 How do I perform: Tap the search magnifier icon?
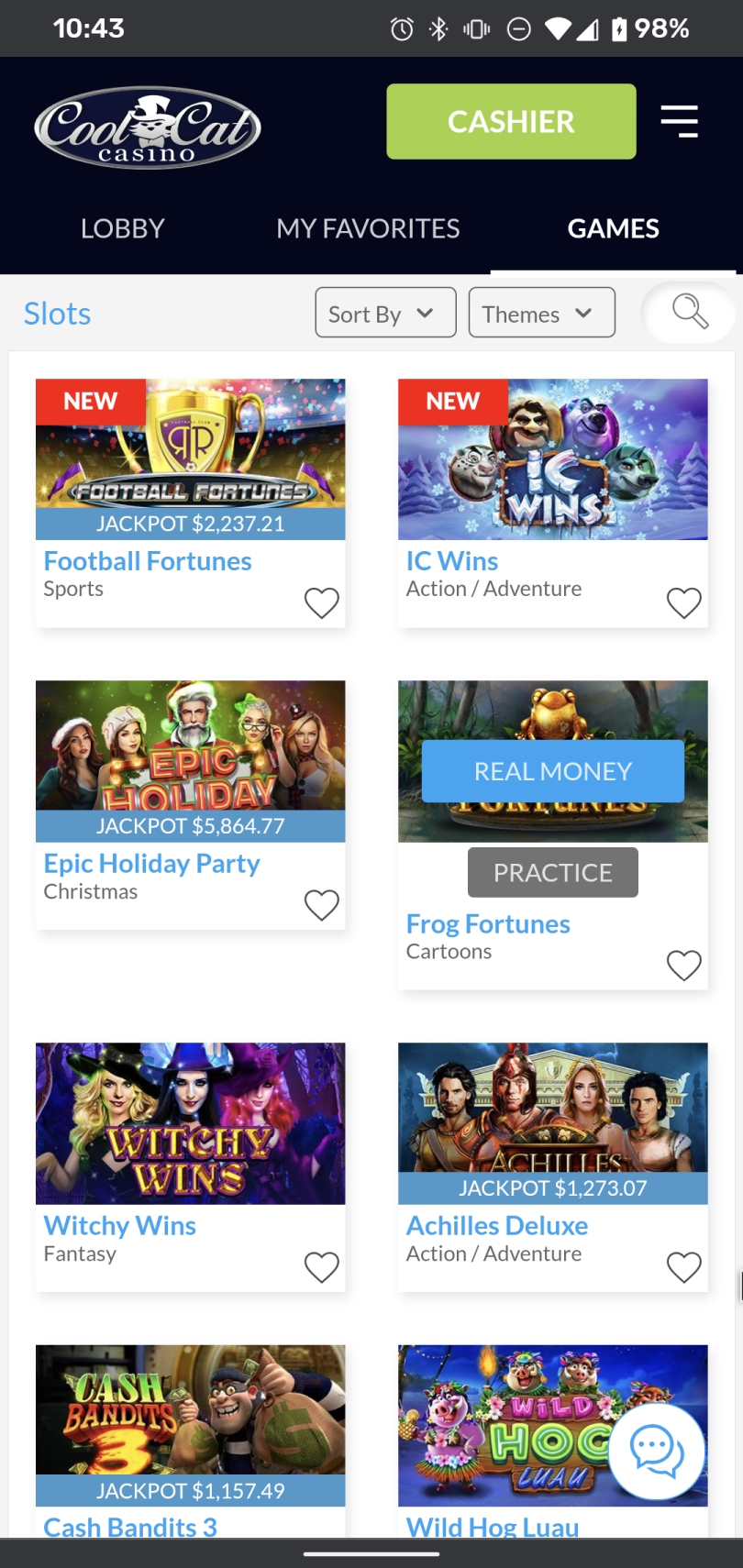coord(690,312)
